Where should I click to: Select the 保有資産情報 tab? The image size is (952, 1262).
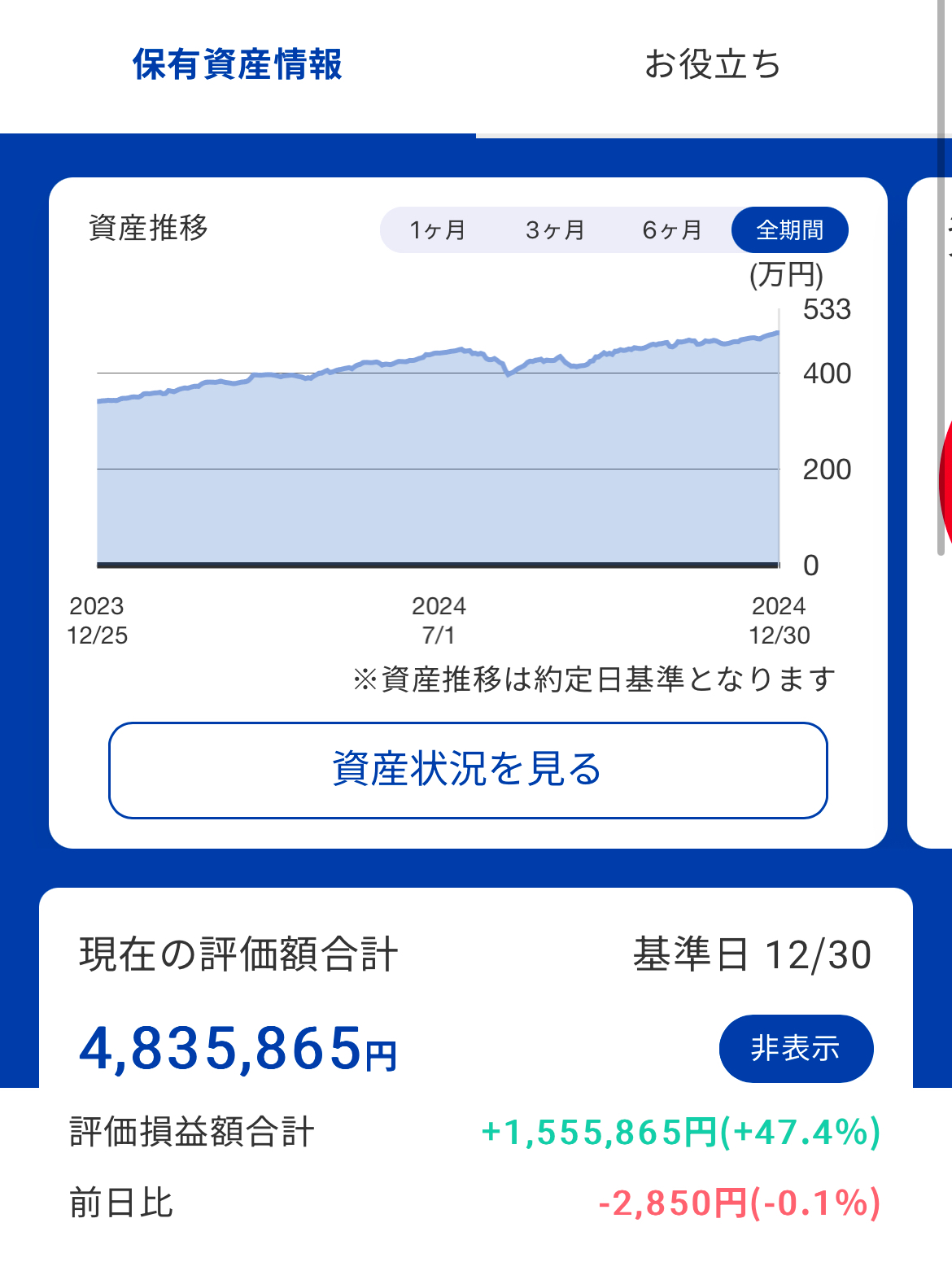pyautogui.click(x=238, y=65)
